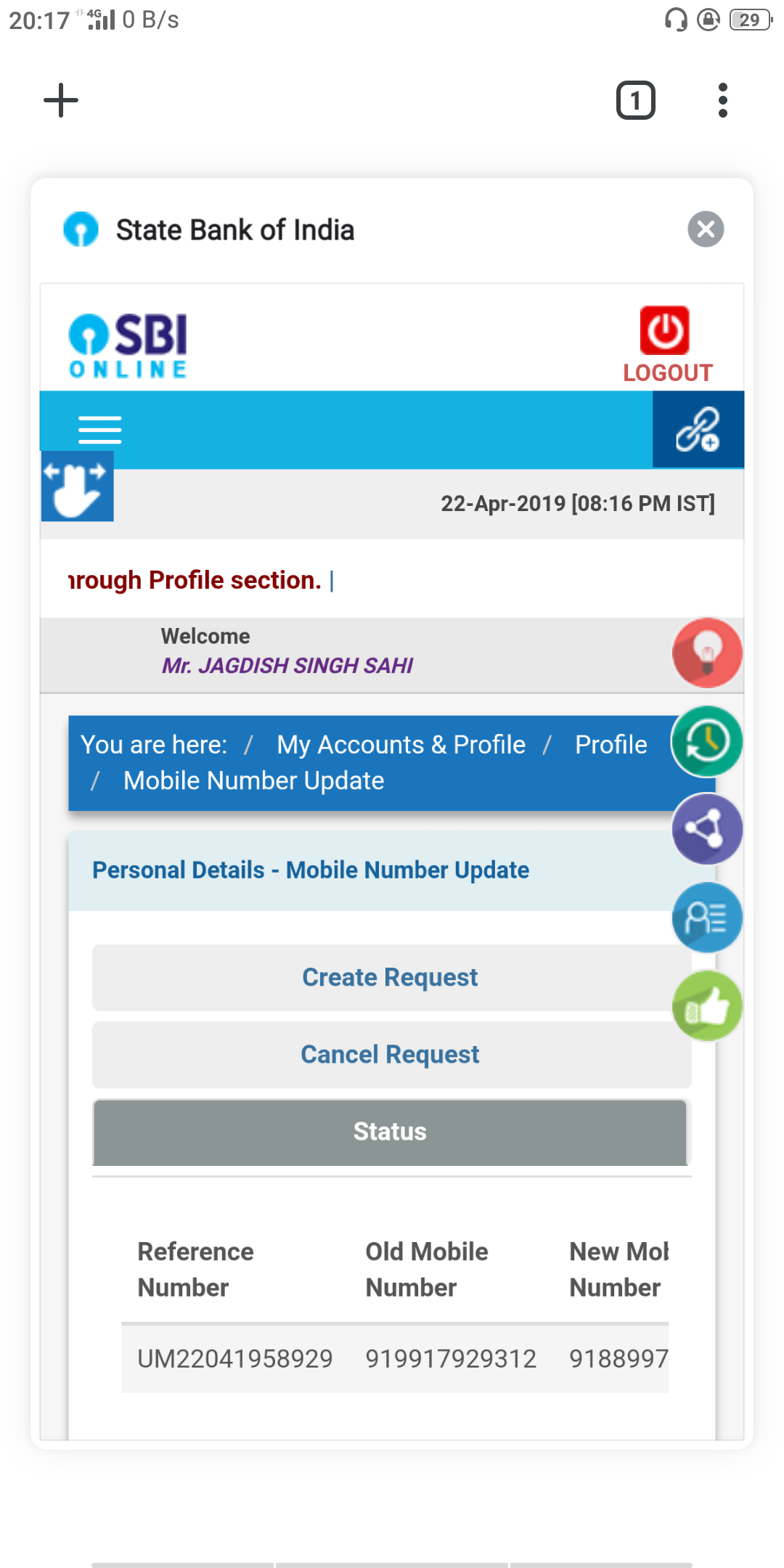Open the green clock history button
Image resolution: width=784 pixels, height=1568 pixels.
point(707,741)
